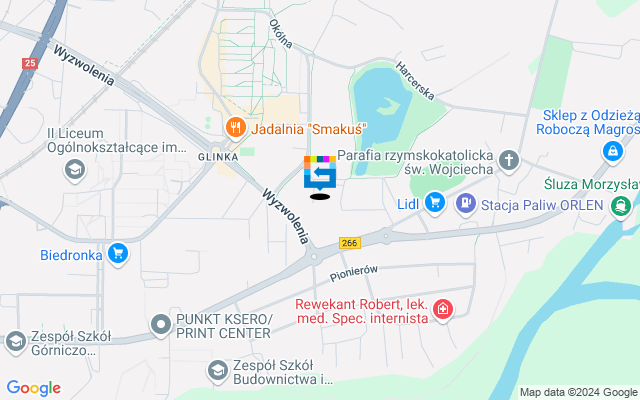Open the Parafia św. Wojciecha church marker

pyautogui.click(x=509, y=159)
